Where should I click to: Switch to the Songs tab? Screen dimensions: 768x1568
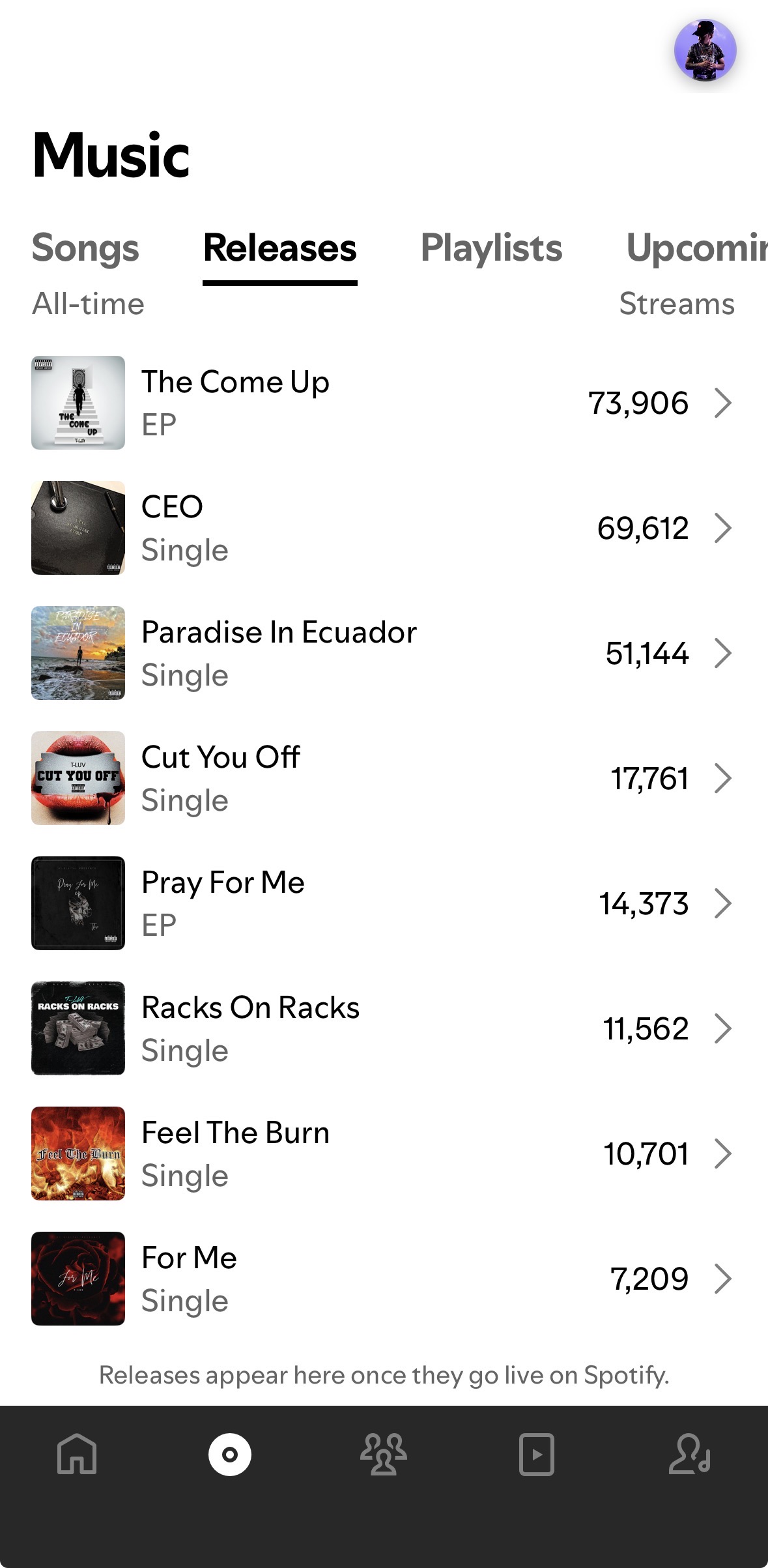coord(85,248)
